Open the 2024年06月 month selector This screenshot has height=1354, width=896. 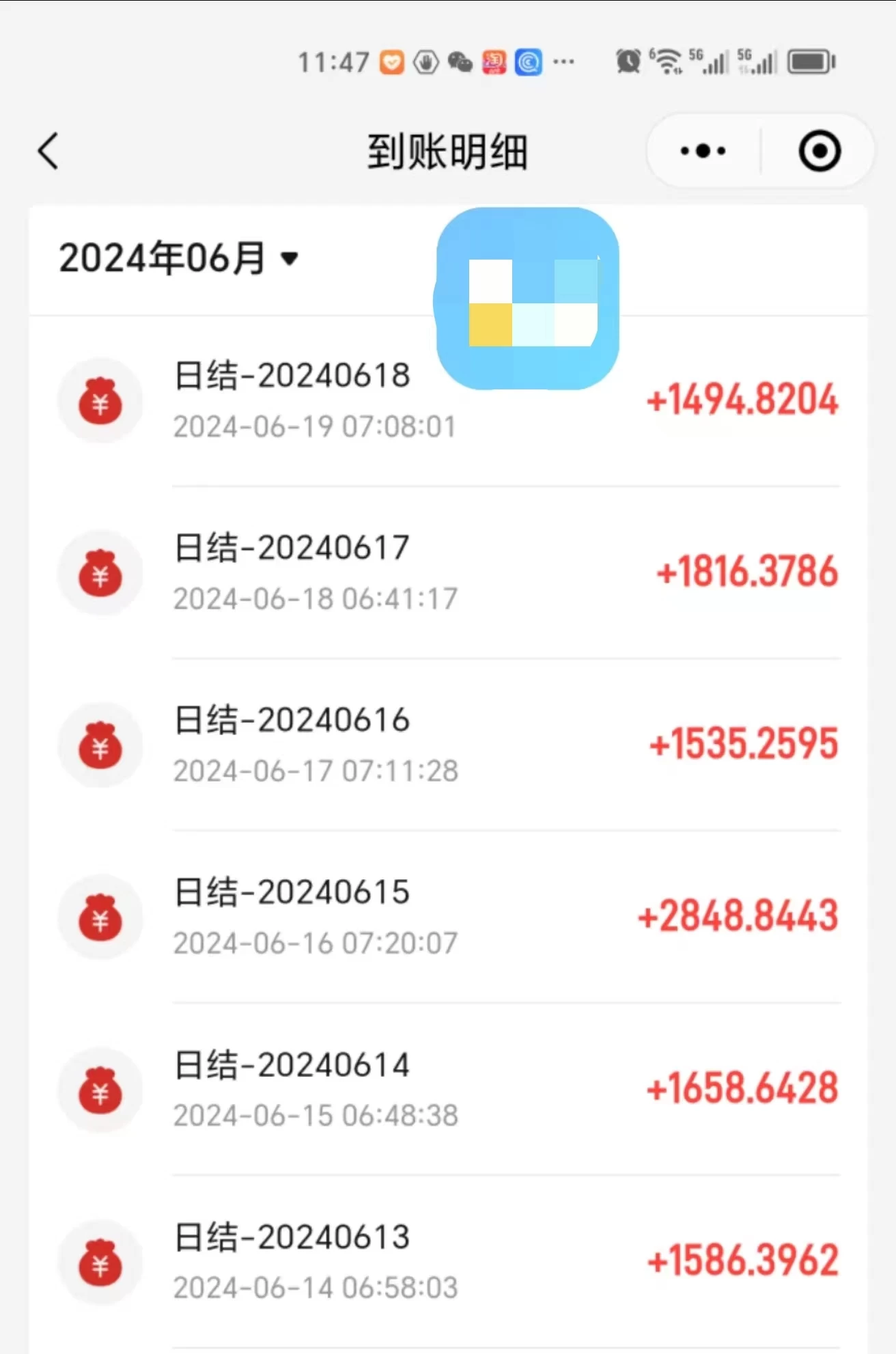click(x=164, y=258)
